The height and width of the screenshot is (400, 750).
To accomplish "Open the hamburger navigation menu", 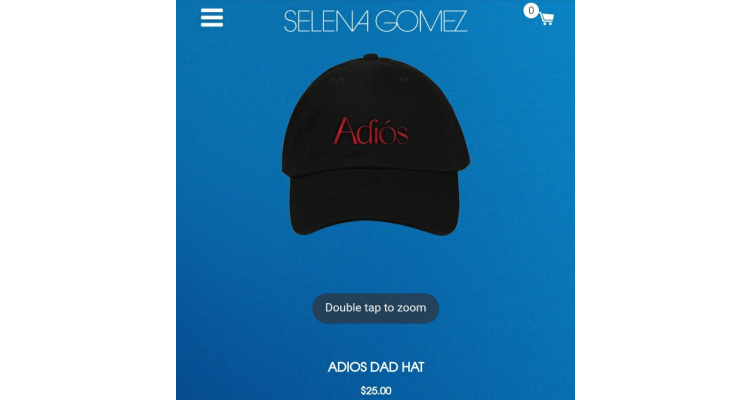I will pyautogui.click(x=212, y=18).
